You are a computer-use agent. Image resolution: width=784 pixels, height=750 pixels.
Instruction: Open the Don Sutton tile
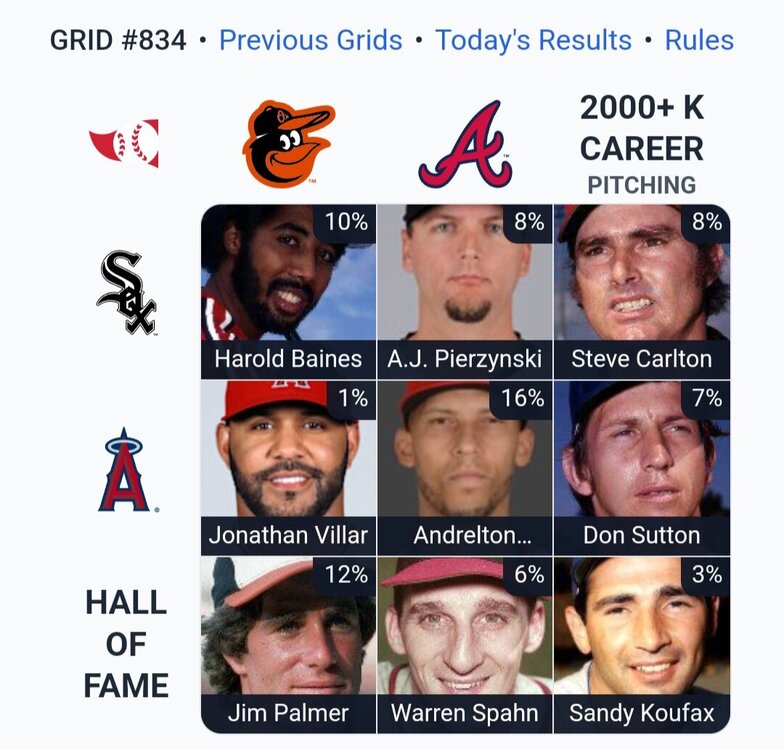click(x=641, y=467)
